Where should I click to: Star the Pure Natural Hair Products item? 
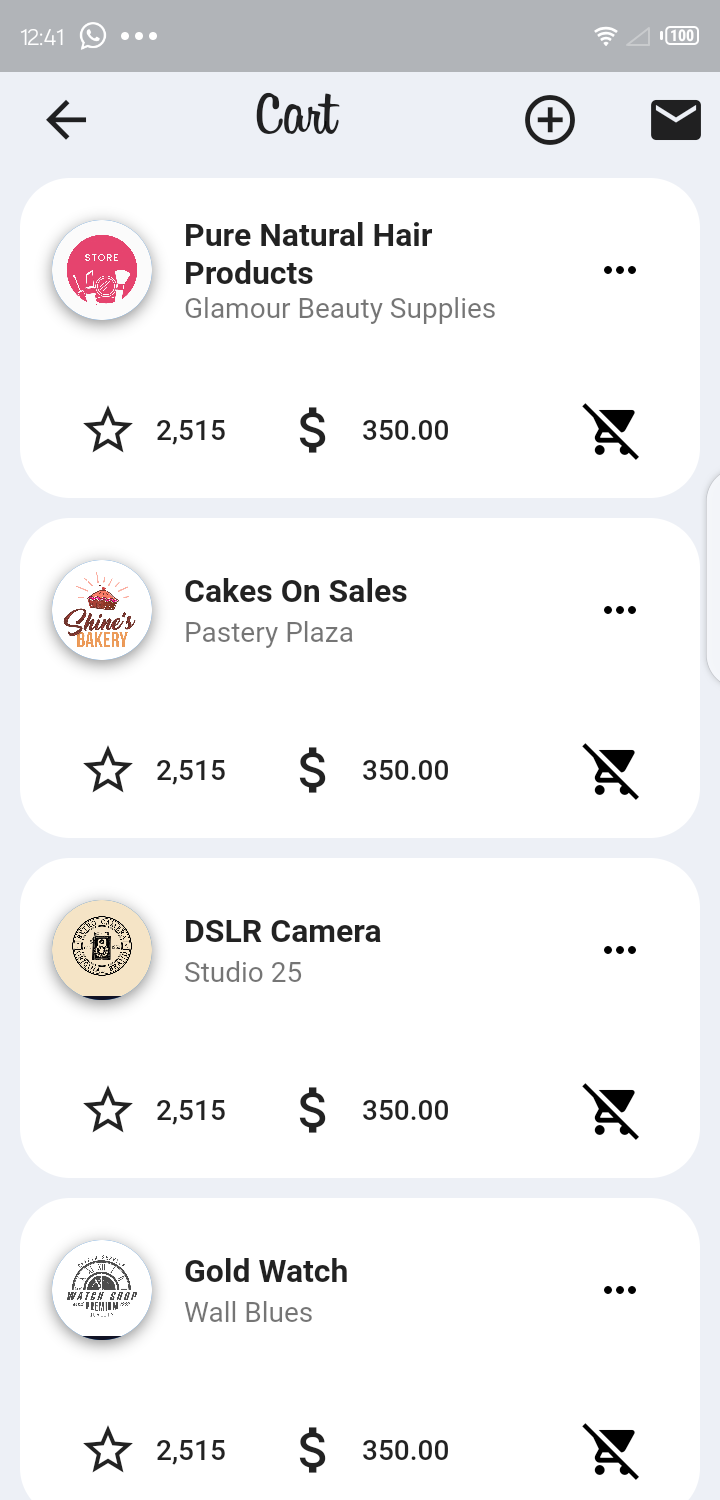point(108,431)
